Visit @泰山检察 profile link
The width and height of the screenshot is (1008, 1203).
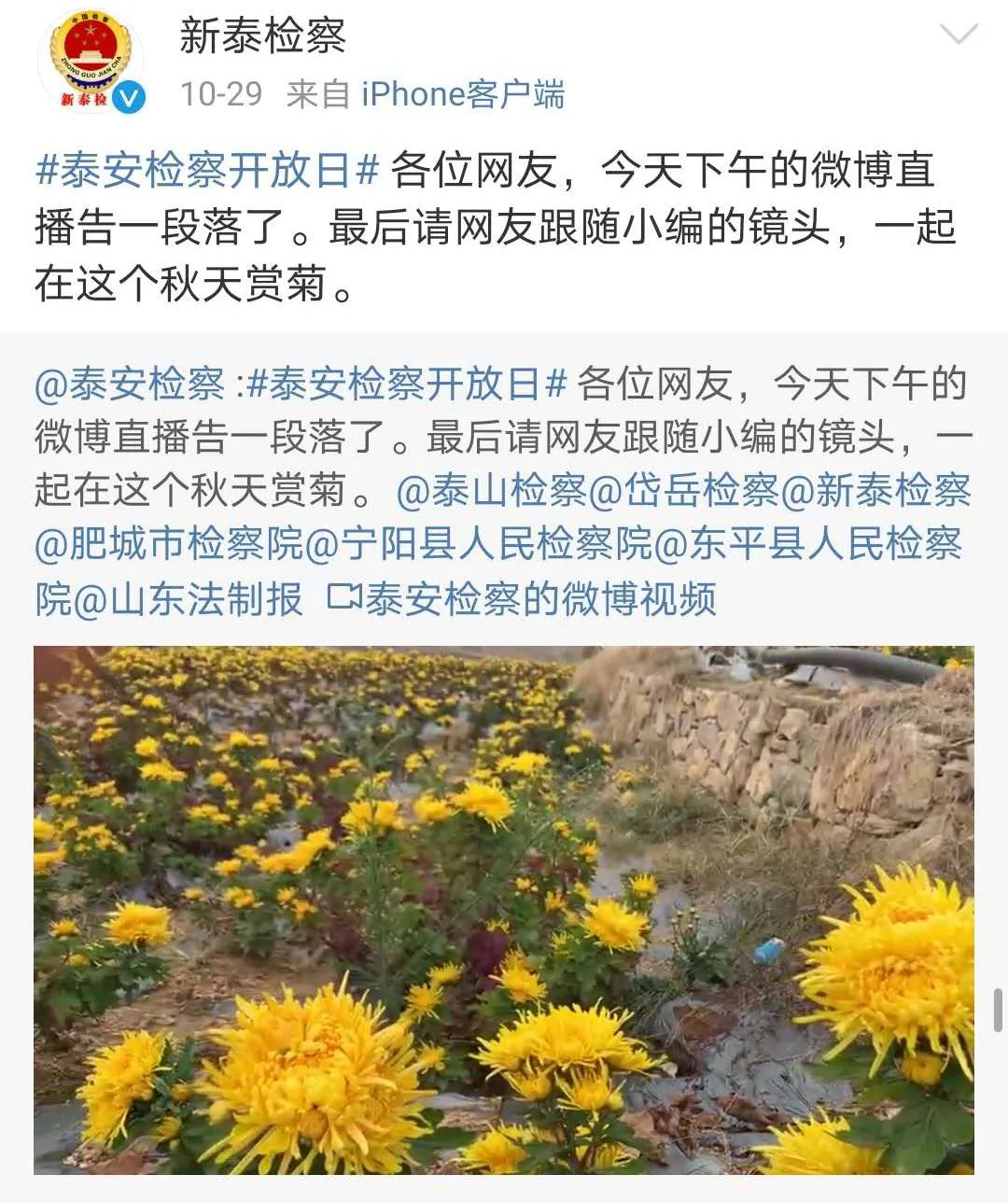495,495
